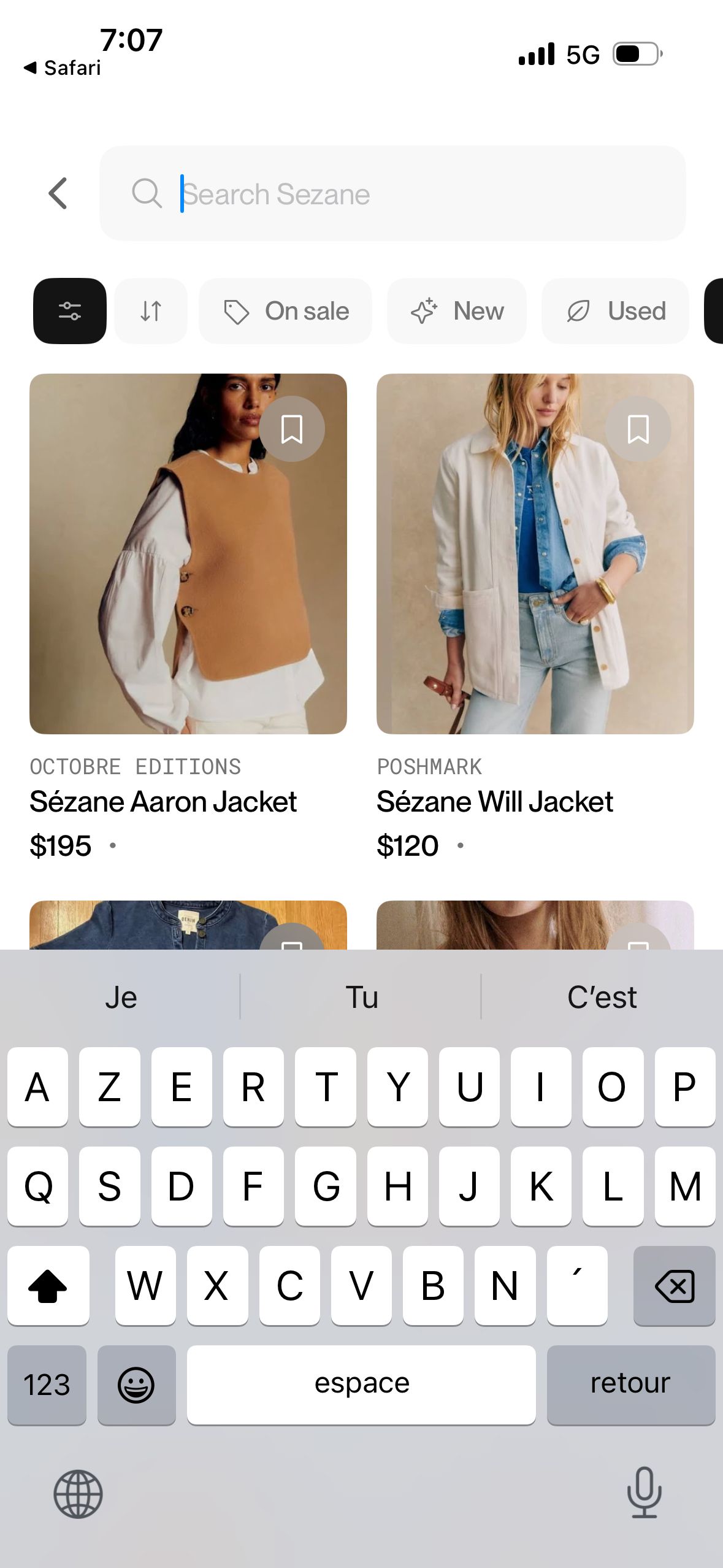Go back with the left chevron

58,194
